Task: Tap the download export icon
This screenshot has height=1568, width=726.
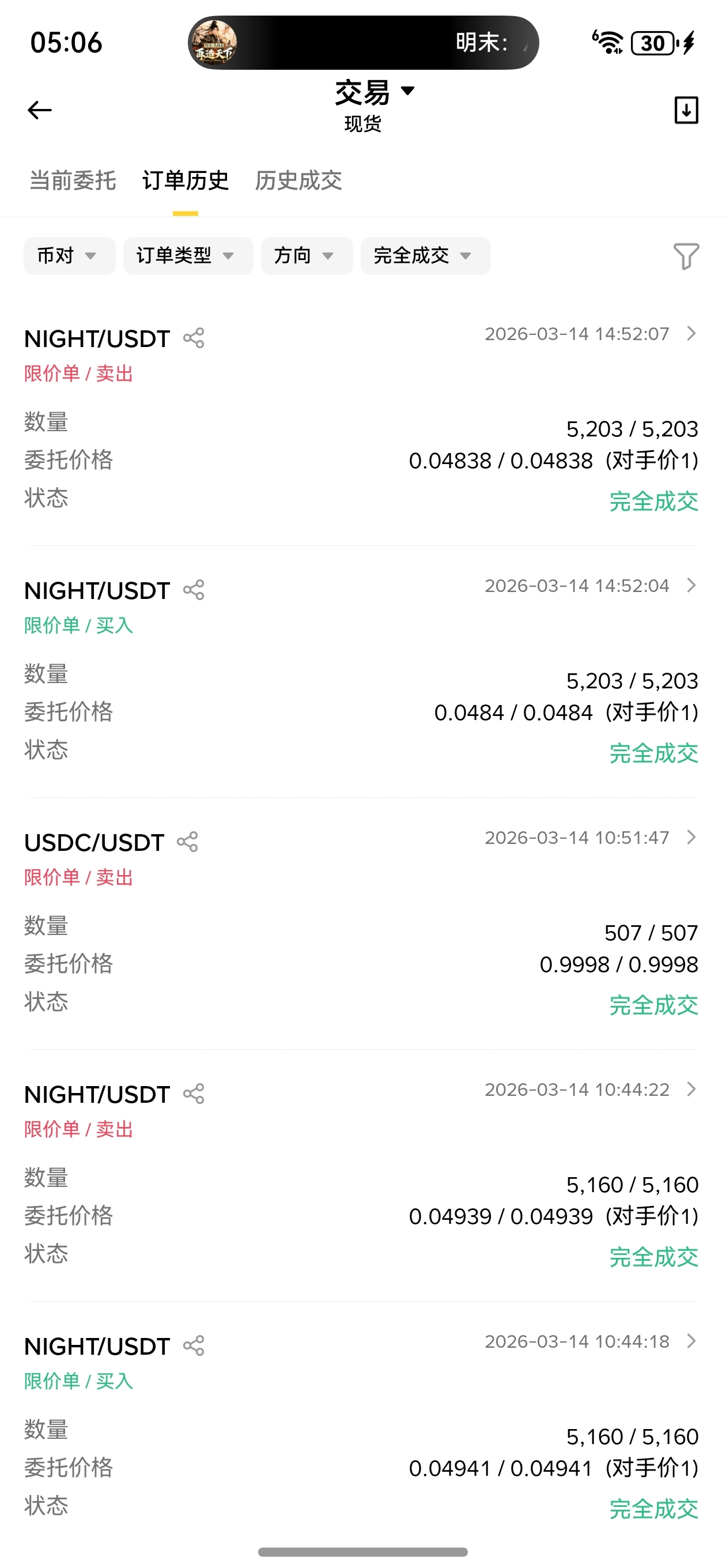Action: [686, 110]
